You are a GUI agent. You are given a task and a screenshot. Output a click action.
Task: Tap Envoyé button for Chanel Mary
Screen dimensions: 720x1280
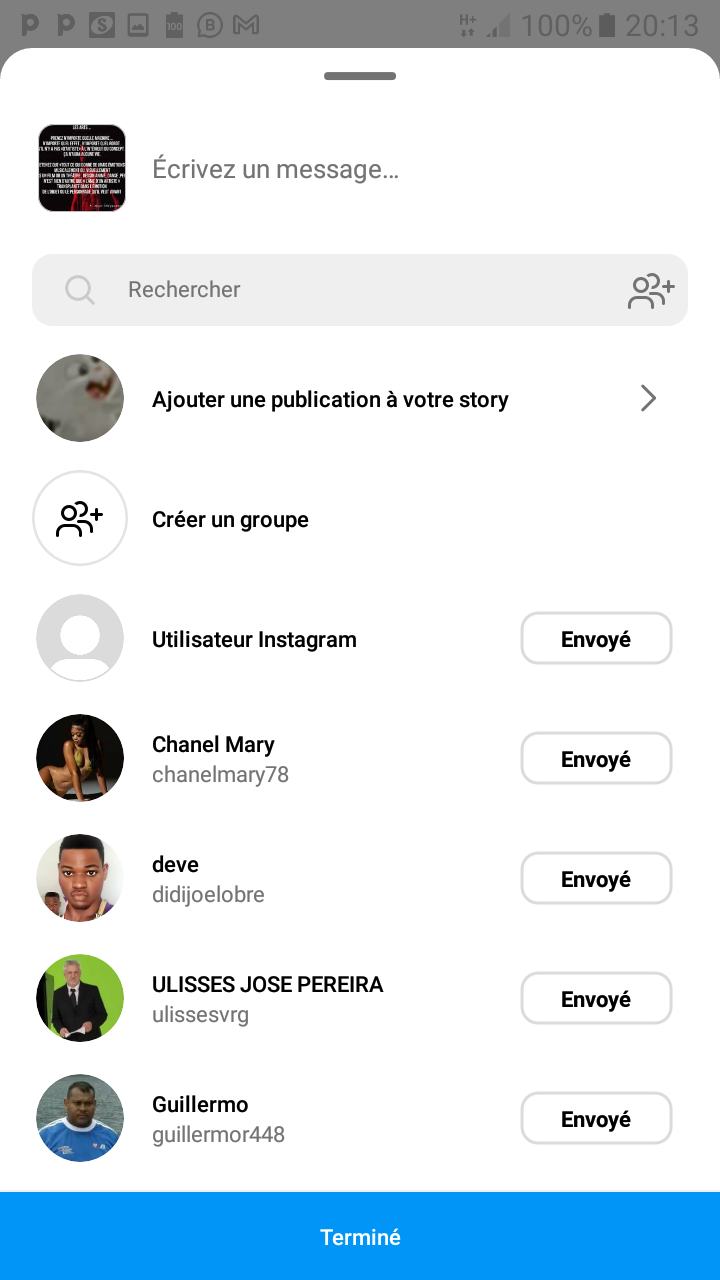(596, 759)
